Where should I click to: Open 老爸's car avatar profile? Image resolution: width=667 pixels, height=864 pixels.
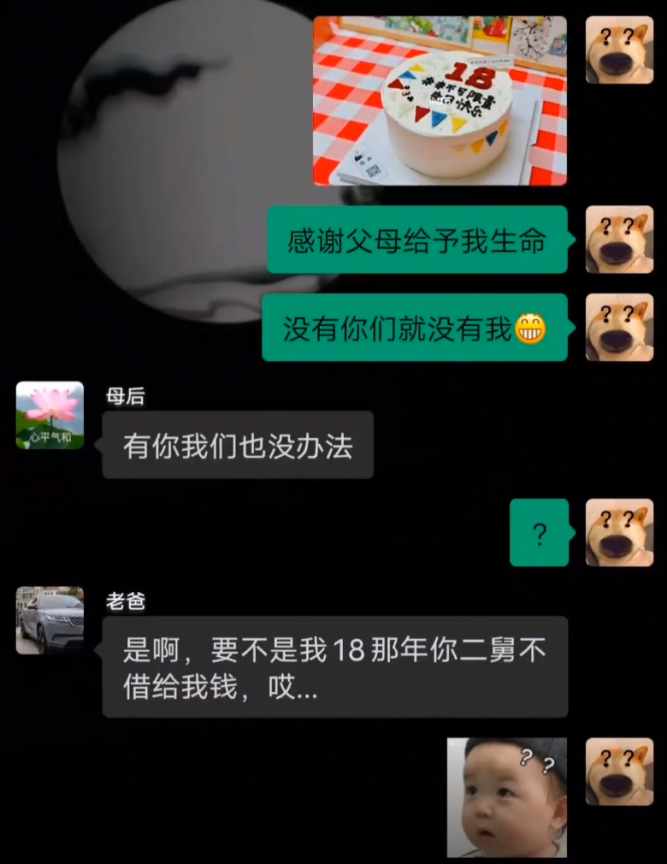pyautogui.click(x=50, y=620)
